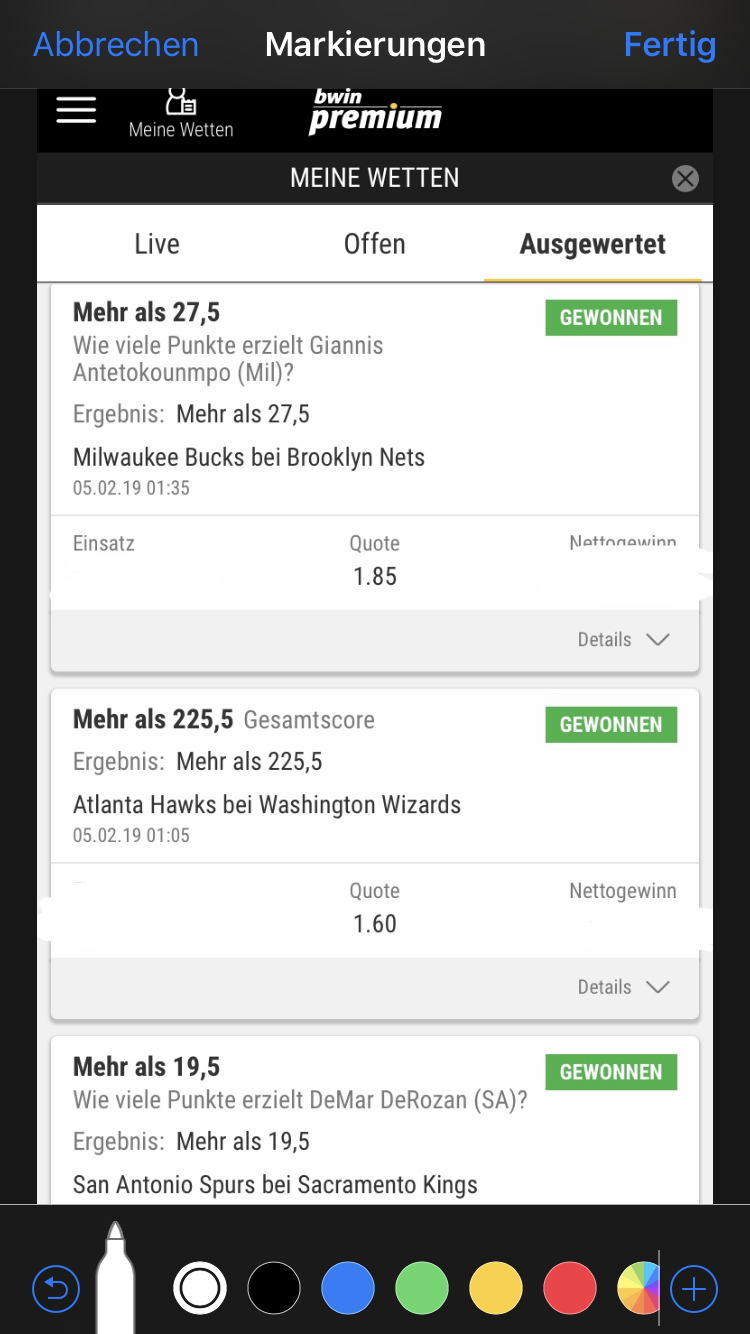Select the yellow color swatch
This screenshot has width=750, height=1334.
pyautogui.click(x=496, y=1288)
